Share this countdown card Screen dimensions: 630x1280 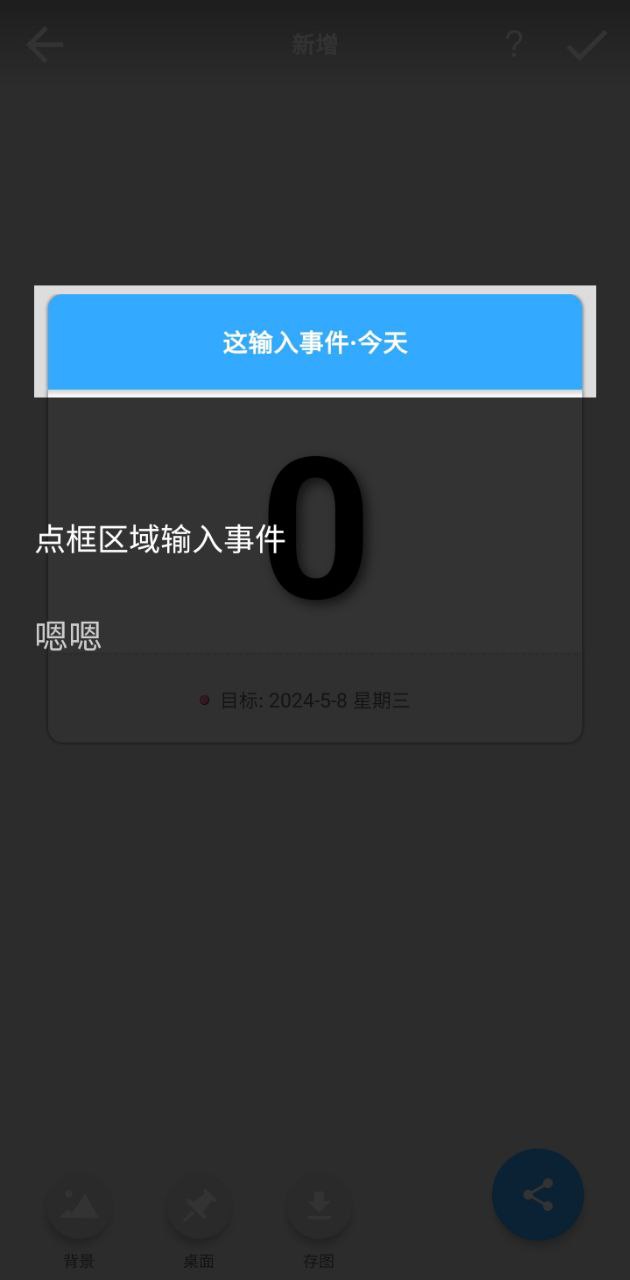(x=538, y=1195)
